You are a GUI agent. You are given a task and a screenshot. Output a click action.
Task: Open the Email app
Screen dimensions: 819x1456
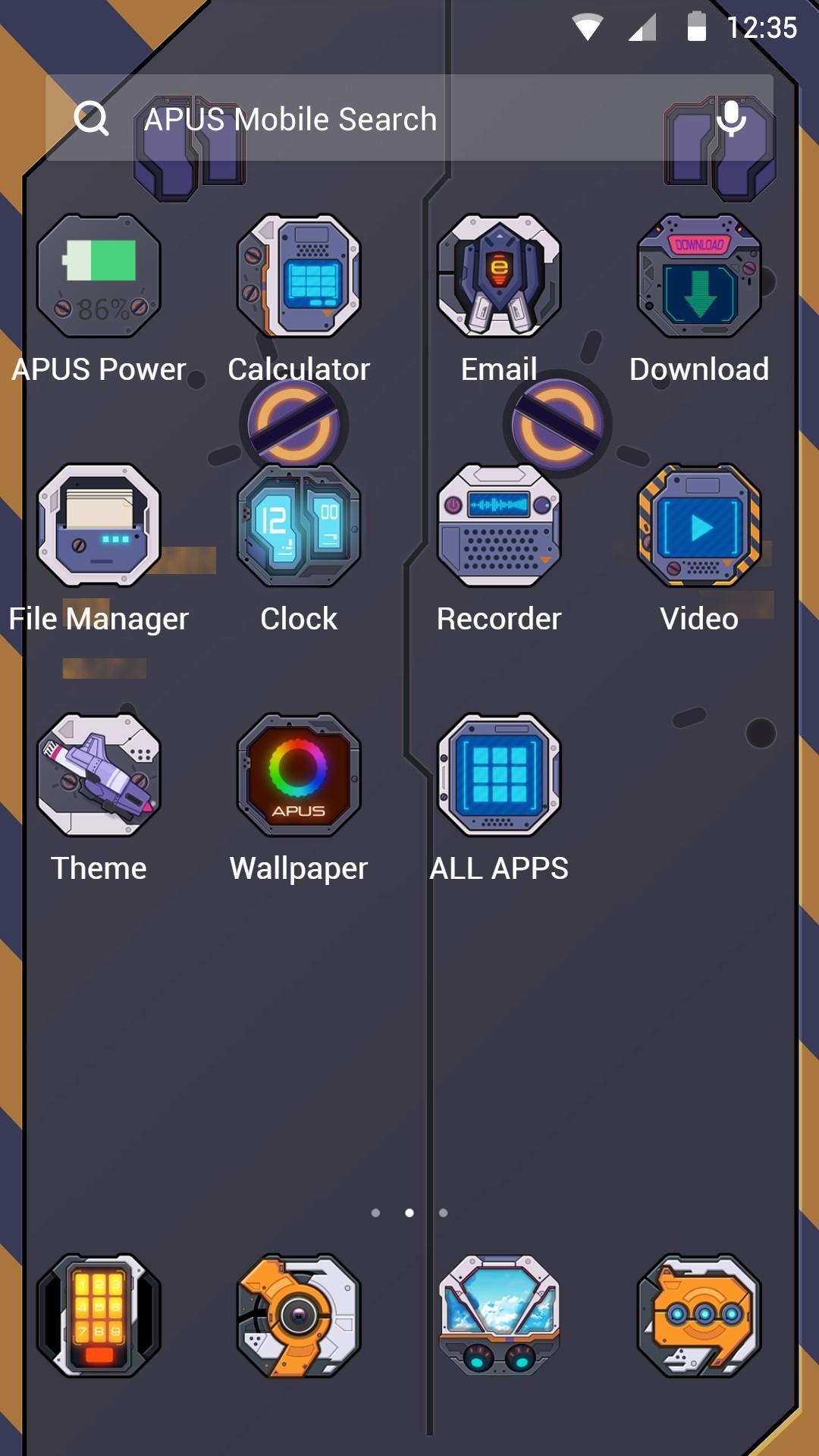[499, 276]
